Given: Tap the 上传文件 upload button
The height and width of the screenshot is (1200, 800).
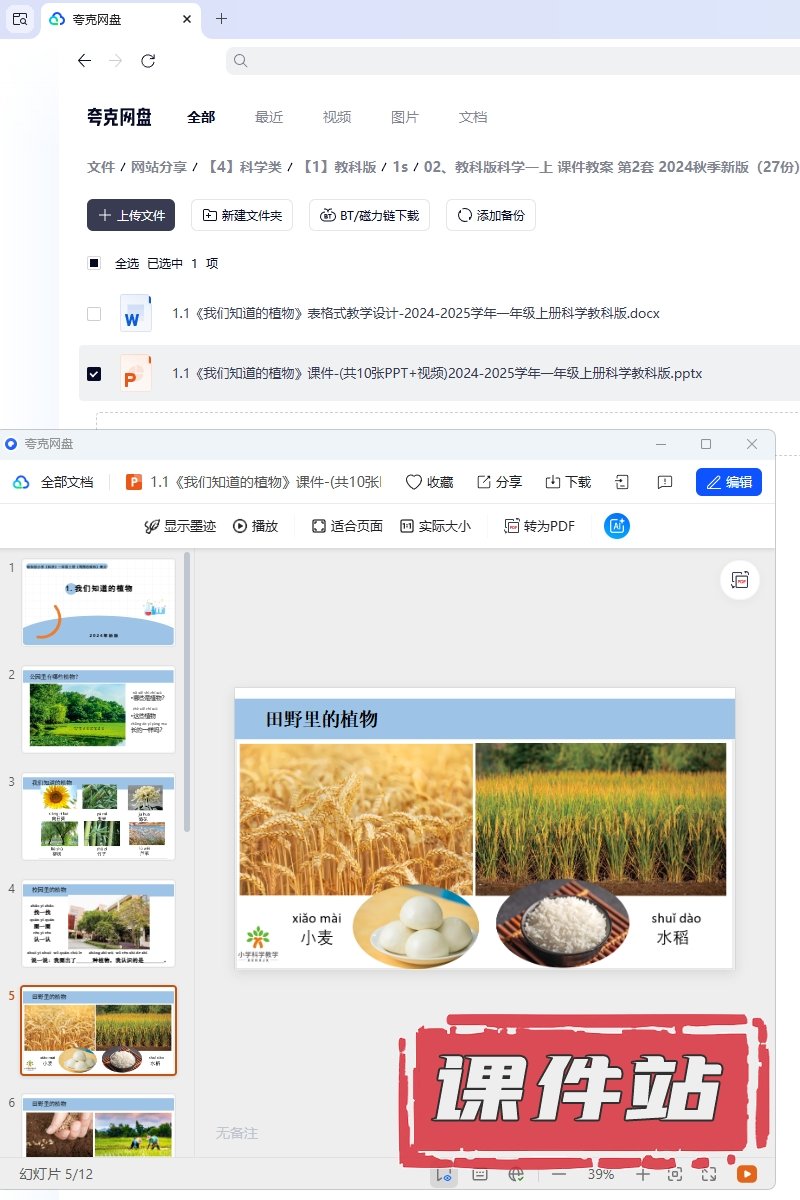Looking at the screenshot, I should pos(131,215).
